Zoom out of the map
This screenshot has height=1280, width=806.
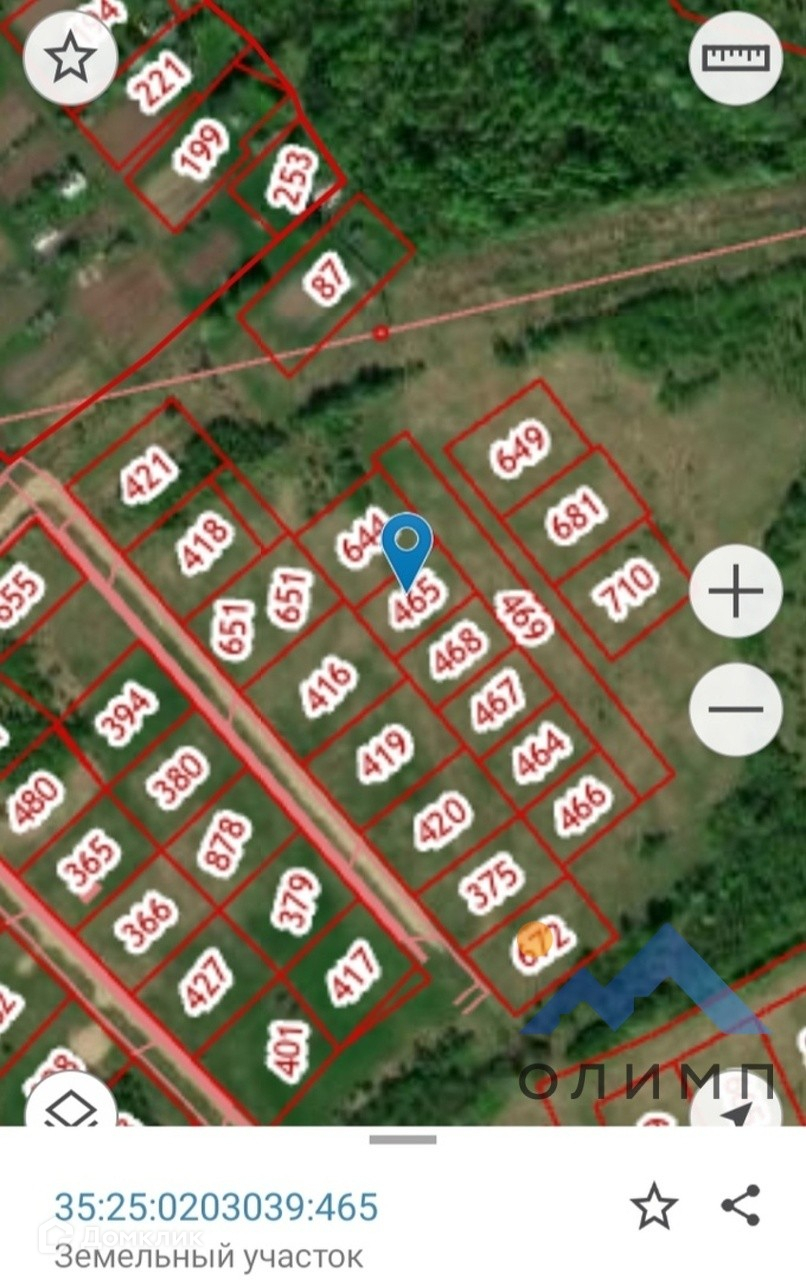pyautogui.click(x=736, y=709)
